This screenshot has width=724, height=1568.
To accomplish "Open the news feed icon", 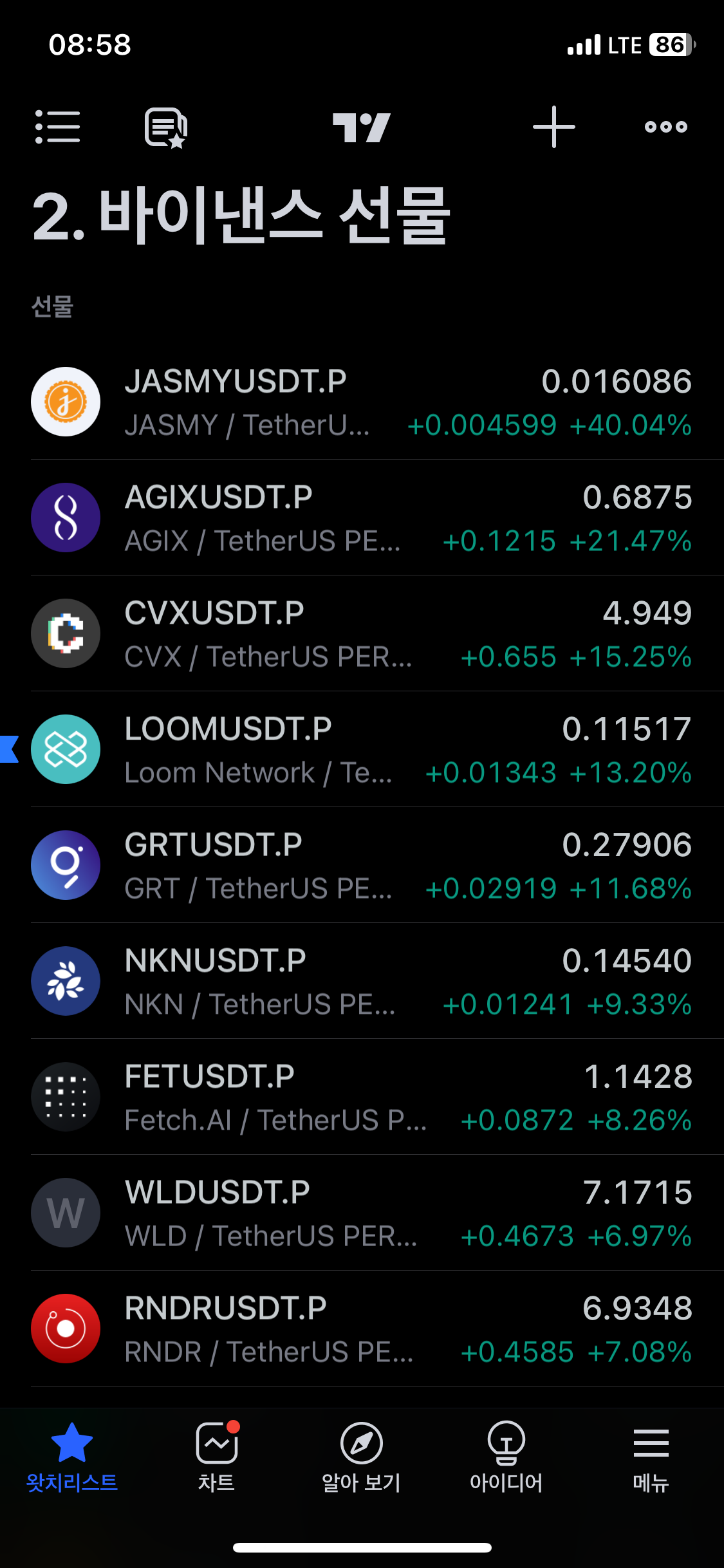I will (166, 127).
